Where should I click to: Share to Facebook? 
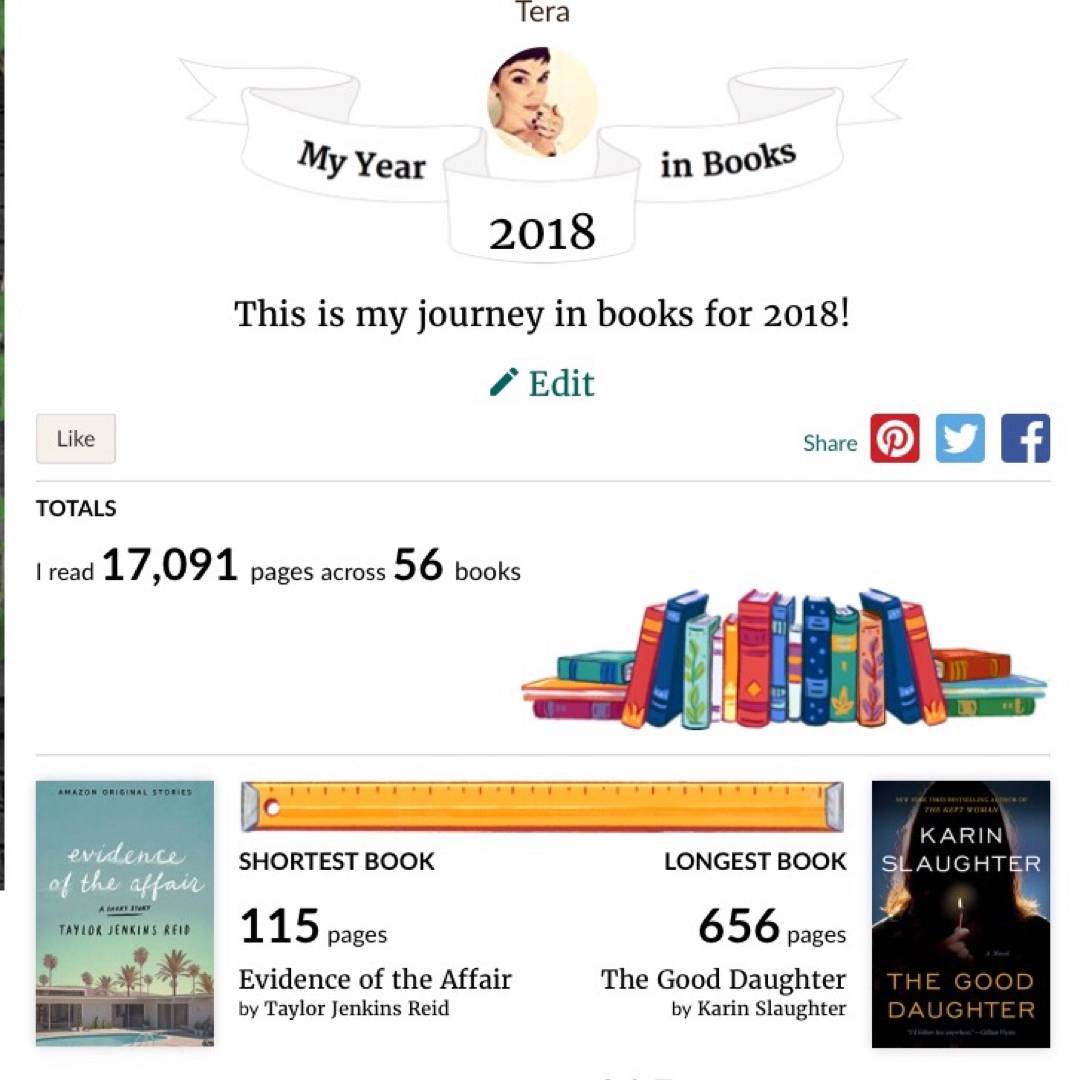coord(1025,439)
